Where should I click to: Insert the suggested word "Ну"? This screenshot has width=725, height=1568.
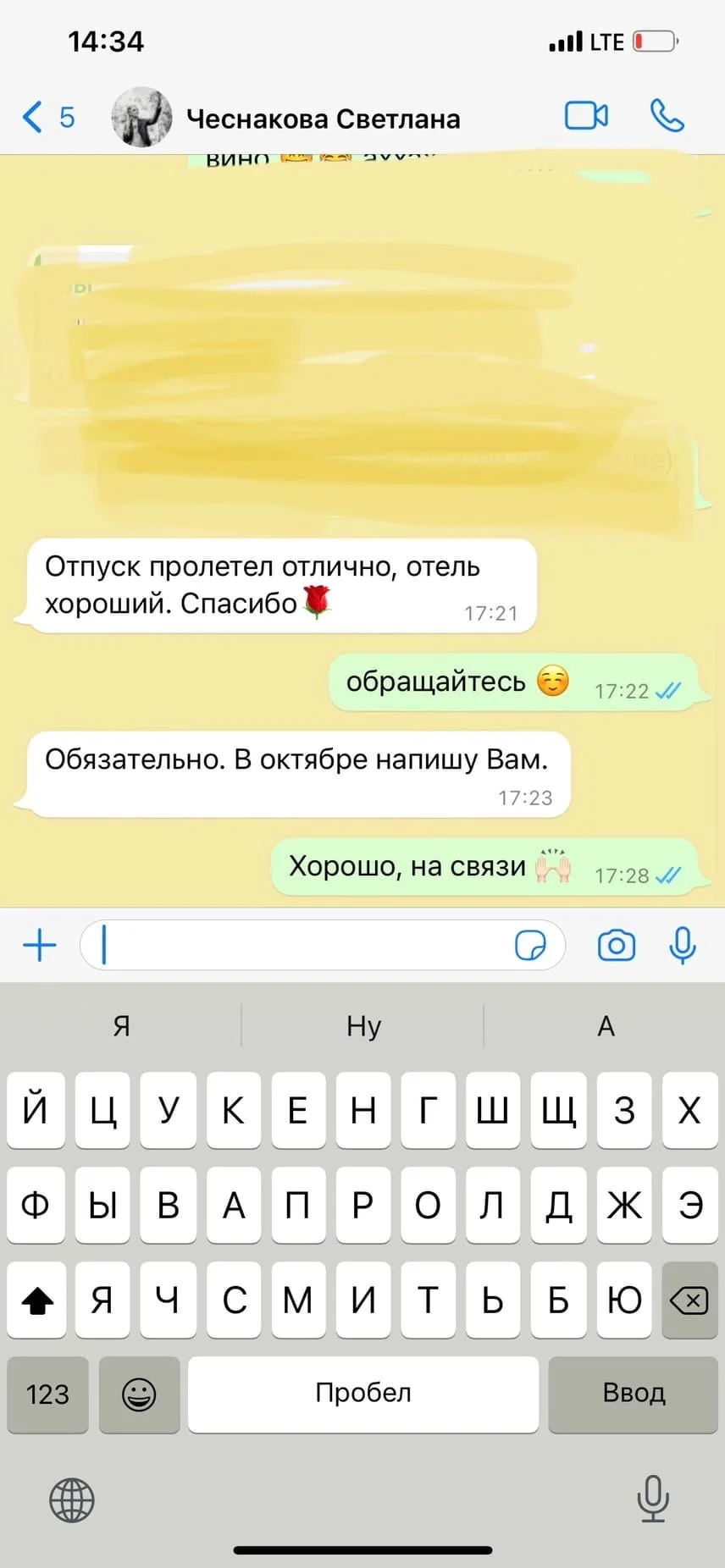coord(363,1026)
